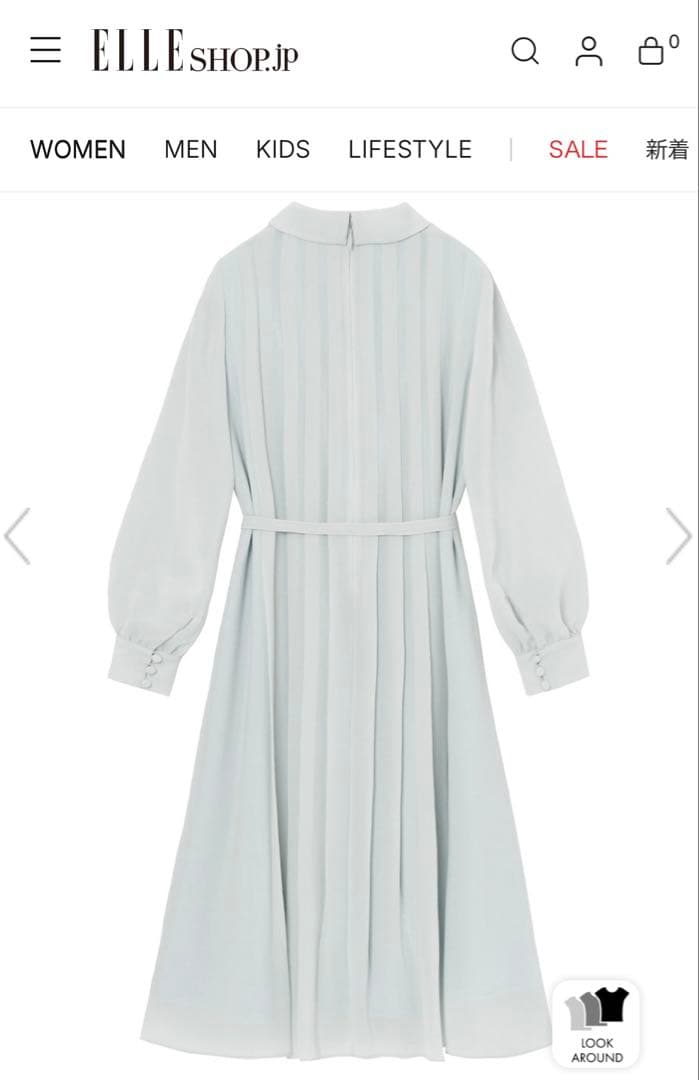The image size is (699, 1080).
Task: View the shopping bag
Action: (652, 50)
